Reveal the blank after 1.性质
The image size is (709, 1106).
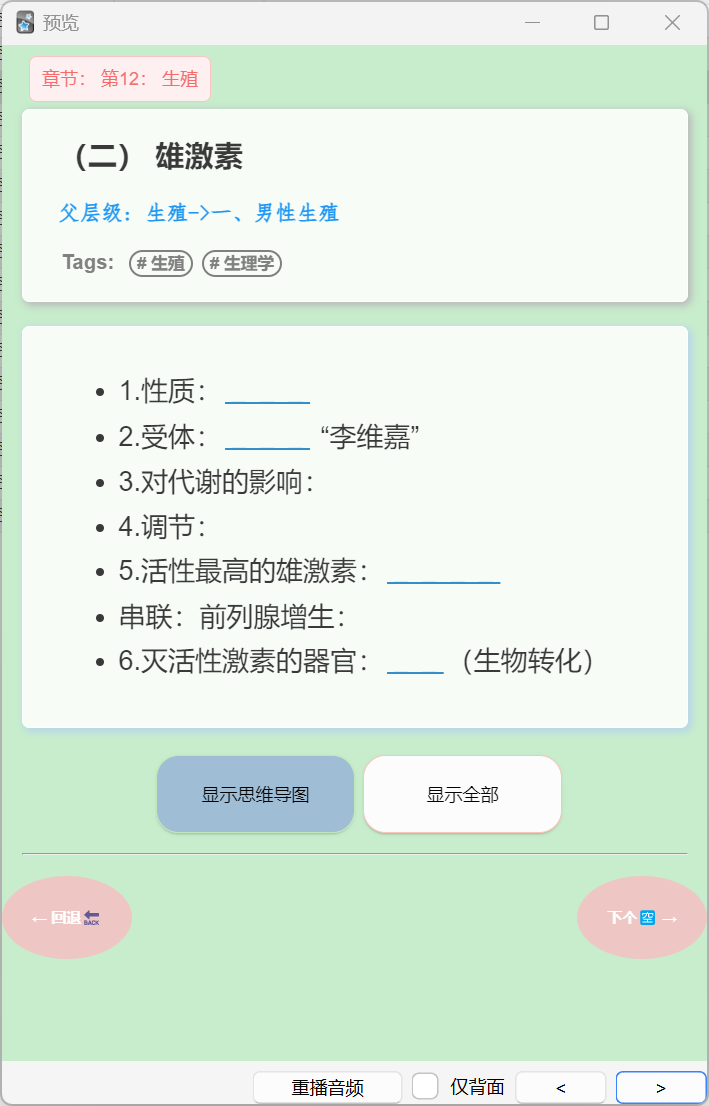coord(267,393)
